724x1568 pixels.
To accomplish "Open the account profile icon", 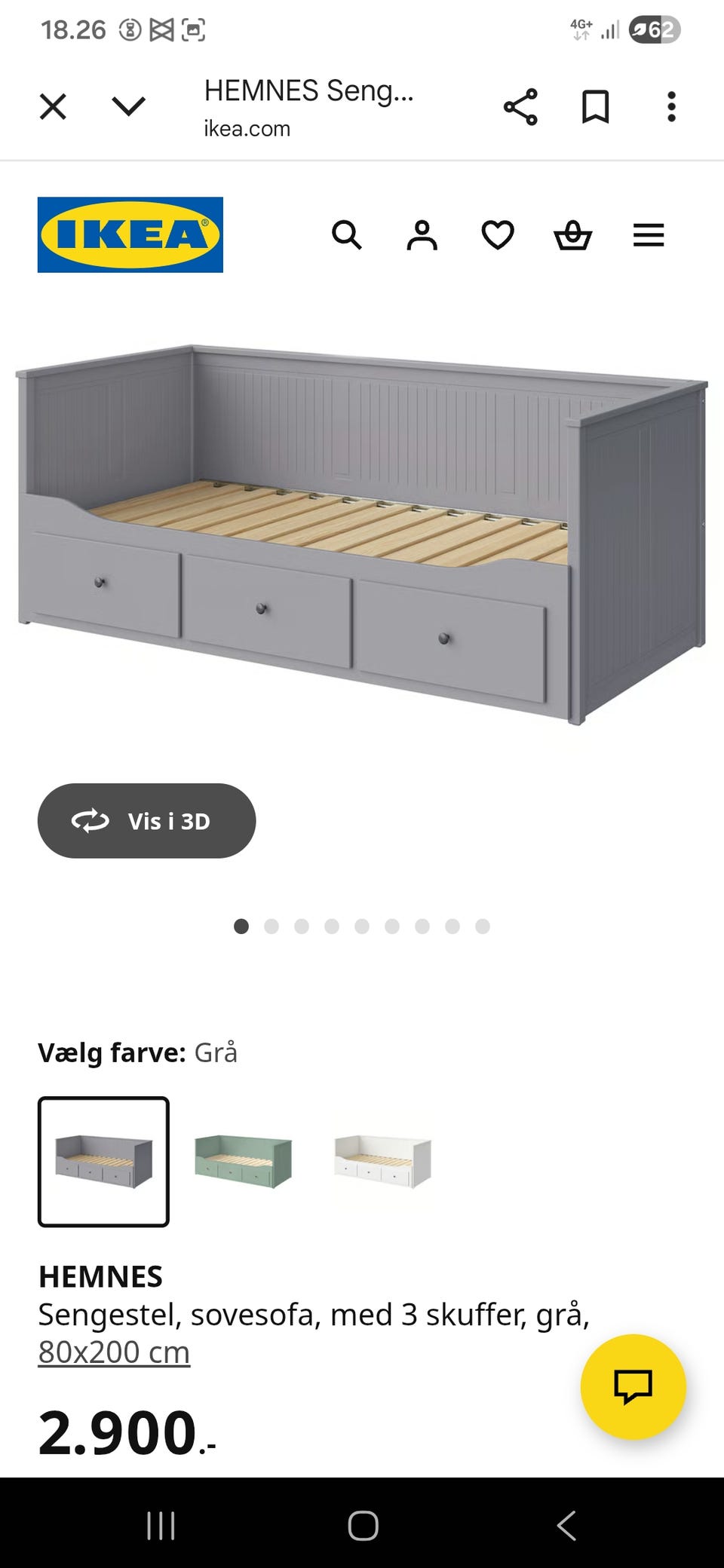I will pos(422,235).
